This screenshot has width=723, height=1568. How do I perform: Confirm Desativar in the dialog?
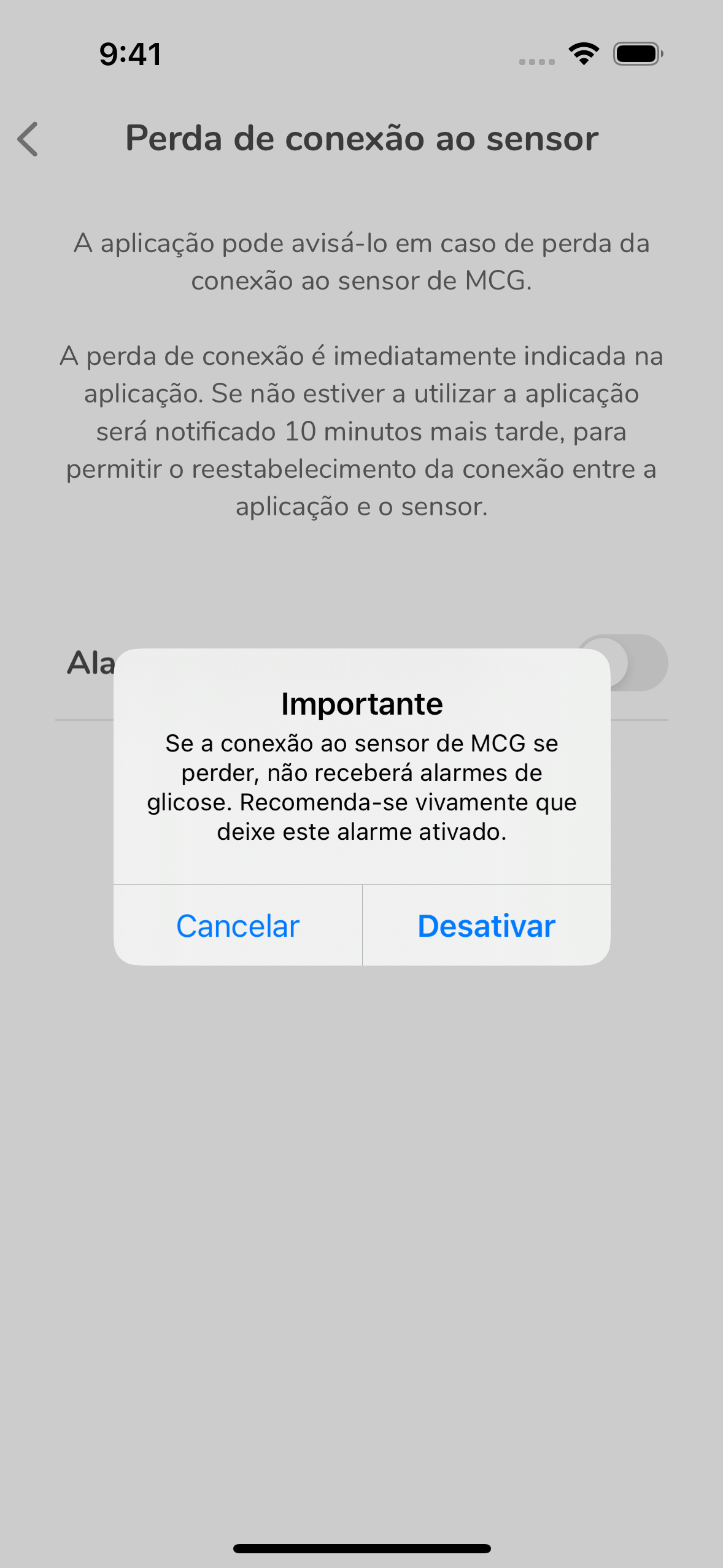486,925
